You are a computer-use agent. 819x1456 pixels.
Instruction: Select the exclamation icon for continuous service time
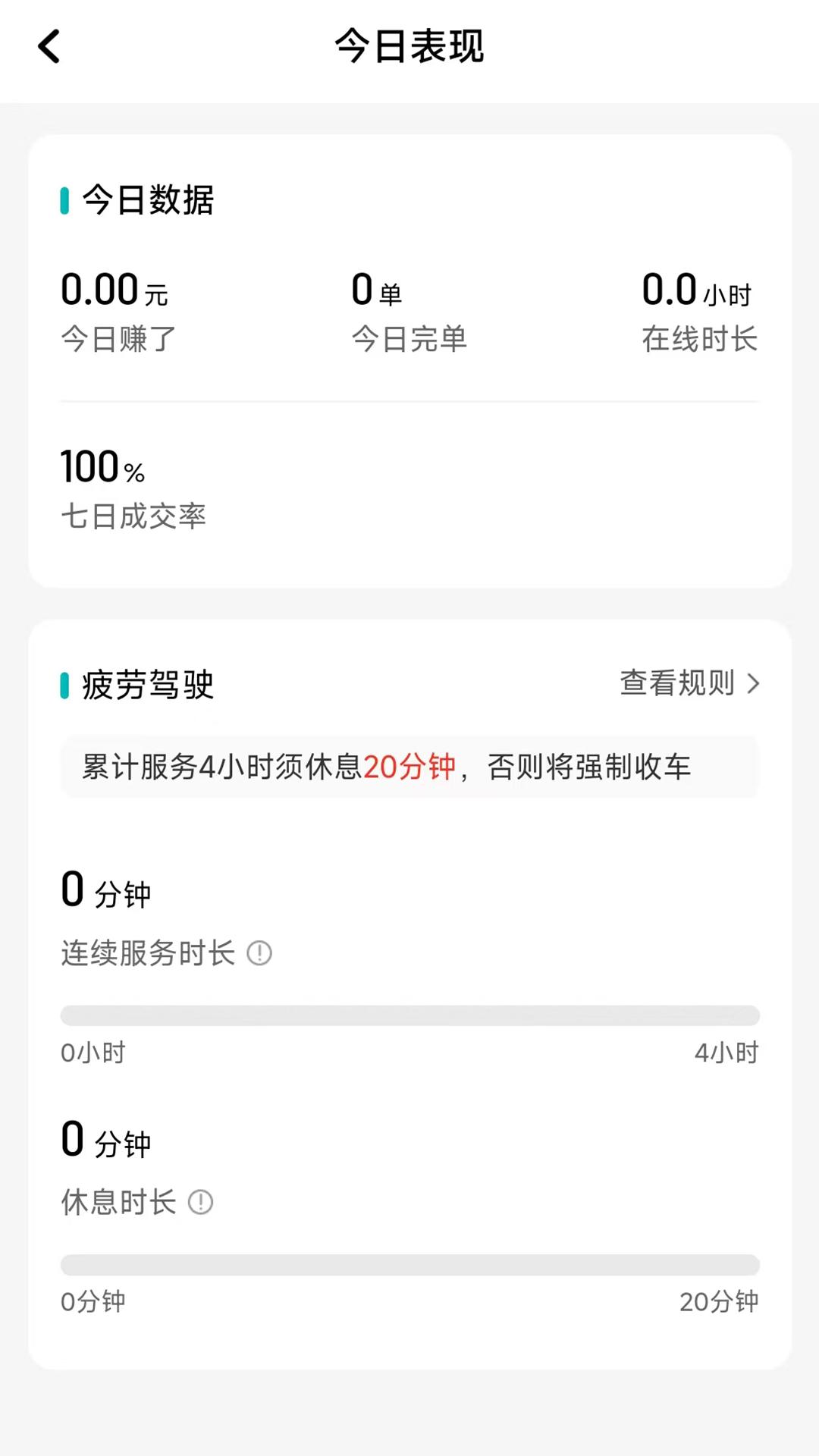pyautogui.click(x=260, y=953)
